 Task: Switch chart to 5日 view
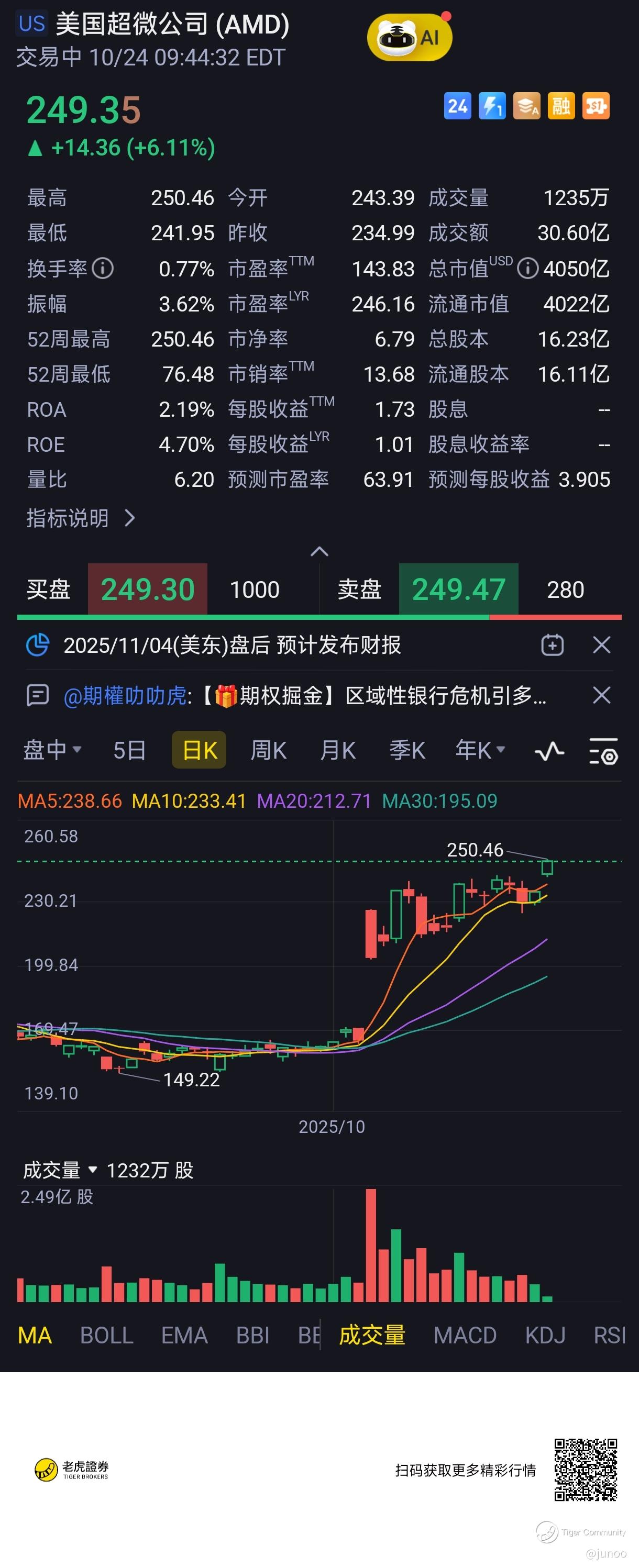[129, 750]
